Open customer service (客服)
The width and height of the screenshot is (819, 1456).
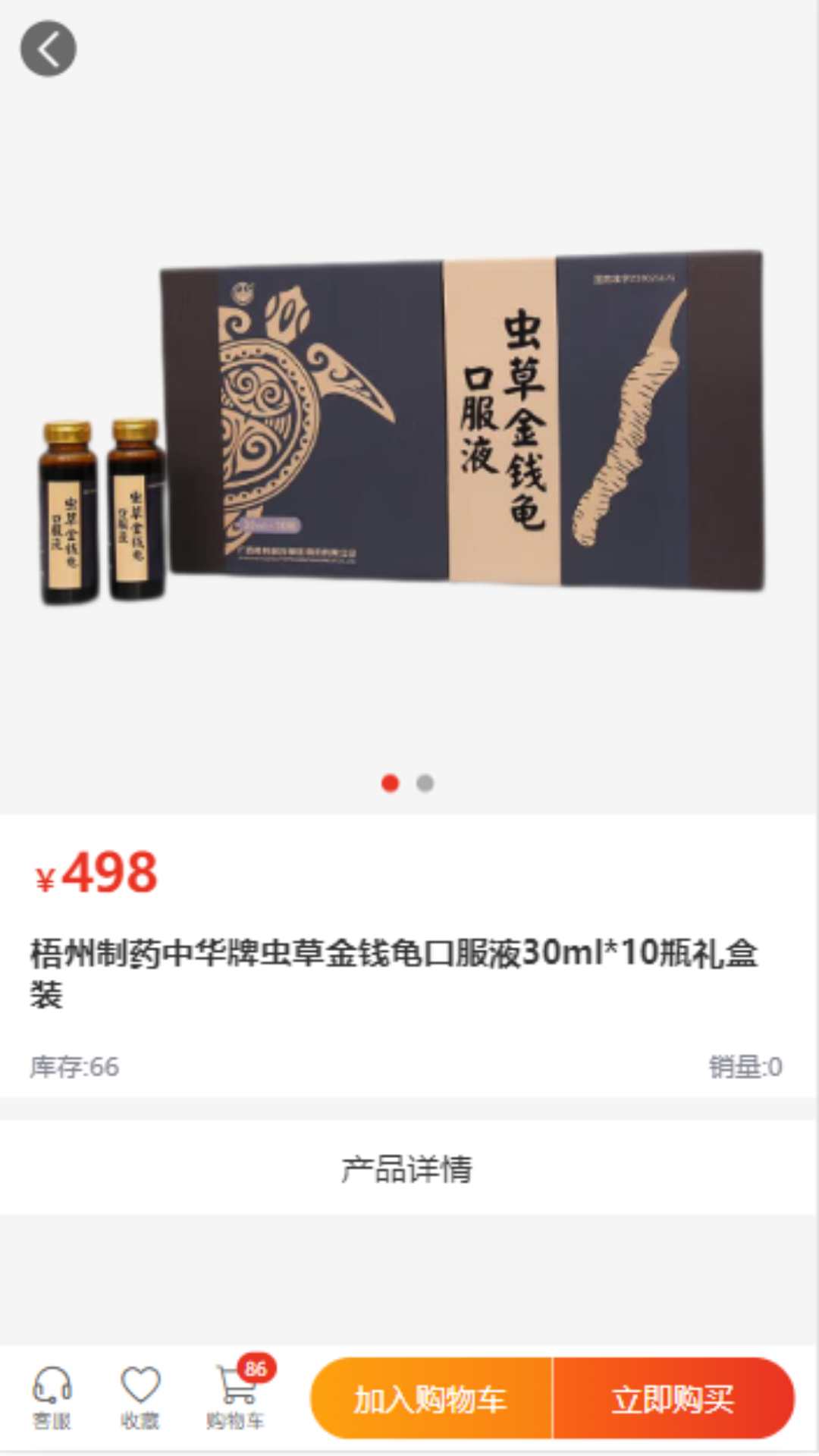[52, 1398]
